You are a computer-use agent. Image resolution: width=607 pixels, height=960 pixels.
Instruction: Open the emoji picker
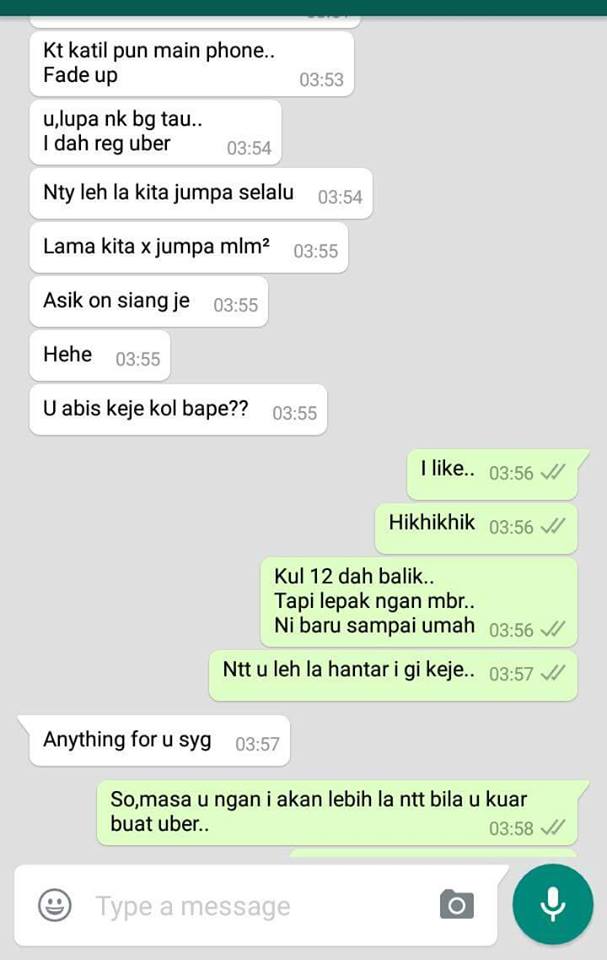pos(55,906)
